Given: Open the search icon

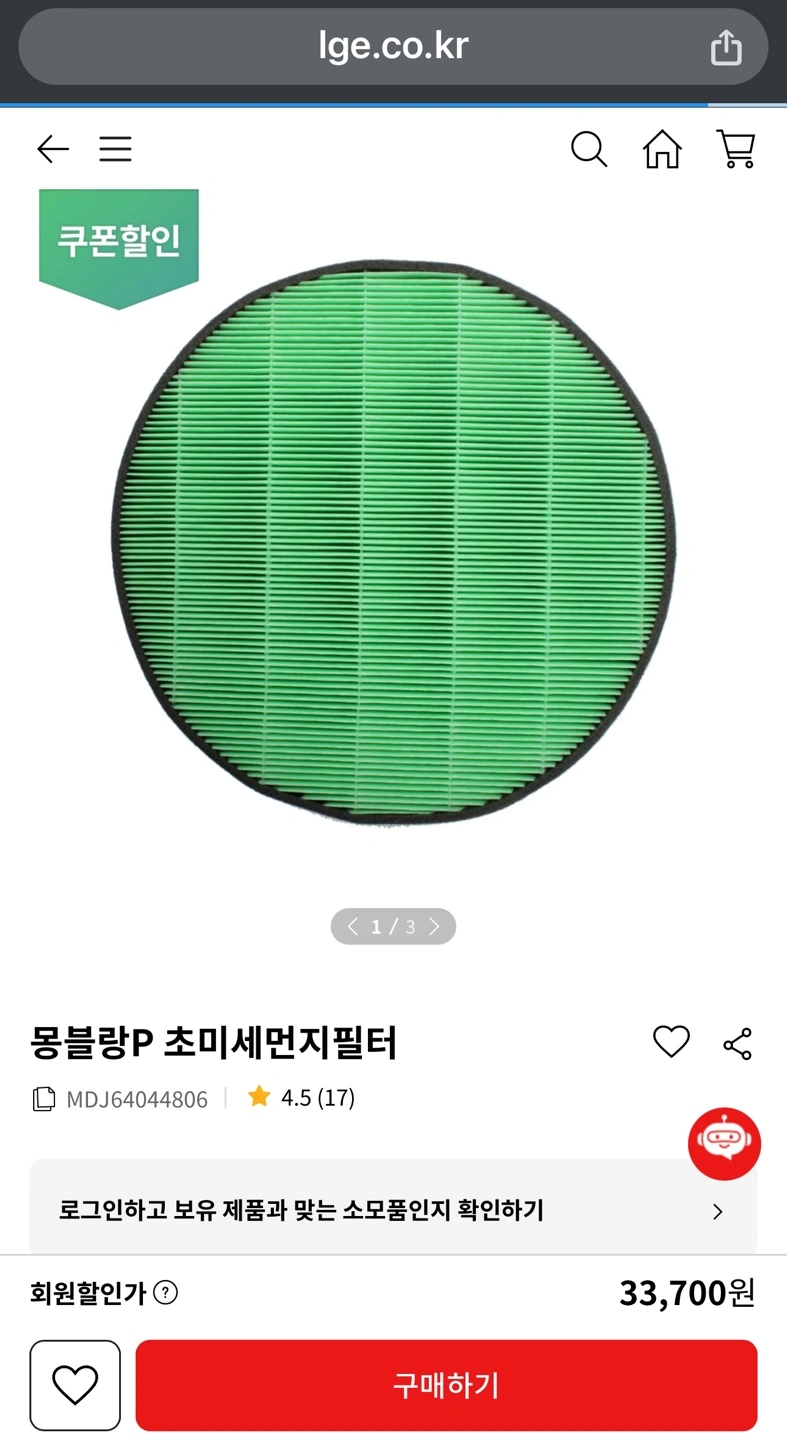Looking at the screenshot, I should (589, 150).
